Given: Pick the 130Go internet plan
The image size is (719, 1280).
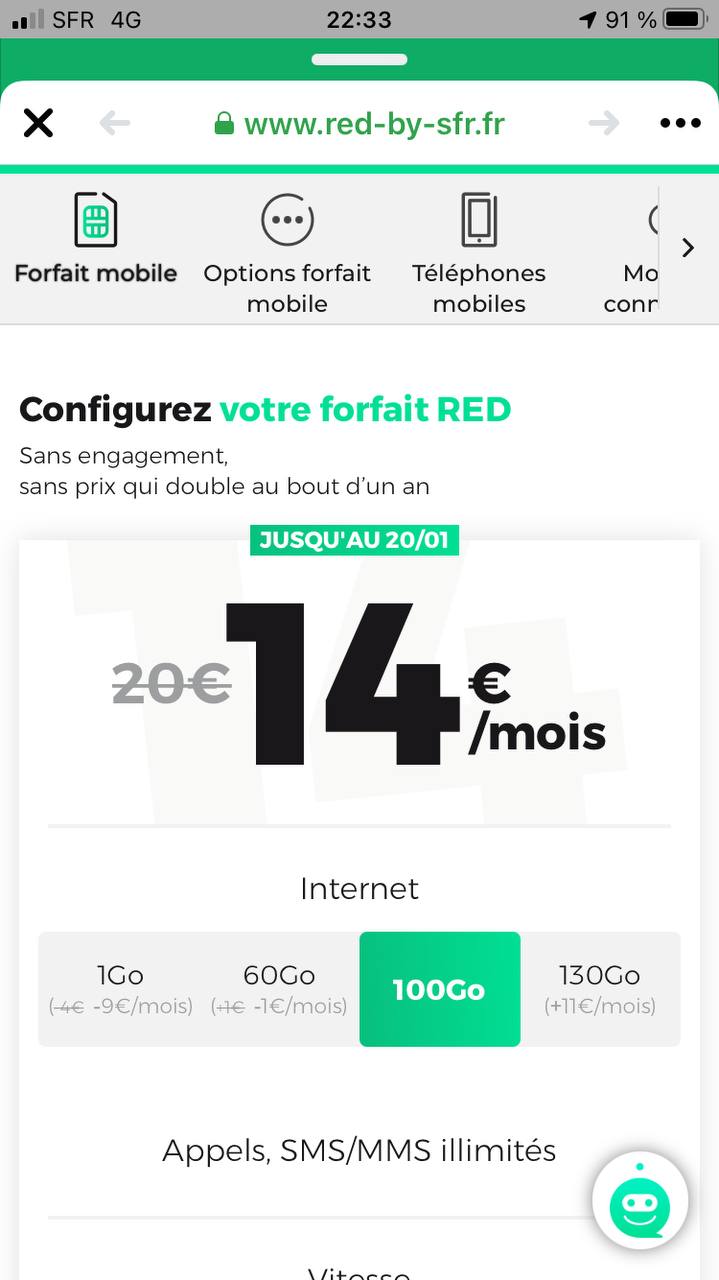Looking at the screenshot, I should [600, 989].
